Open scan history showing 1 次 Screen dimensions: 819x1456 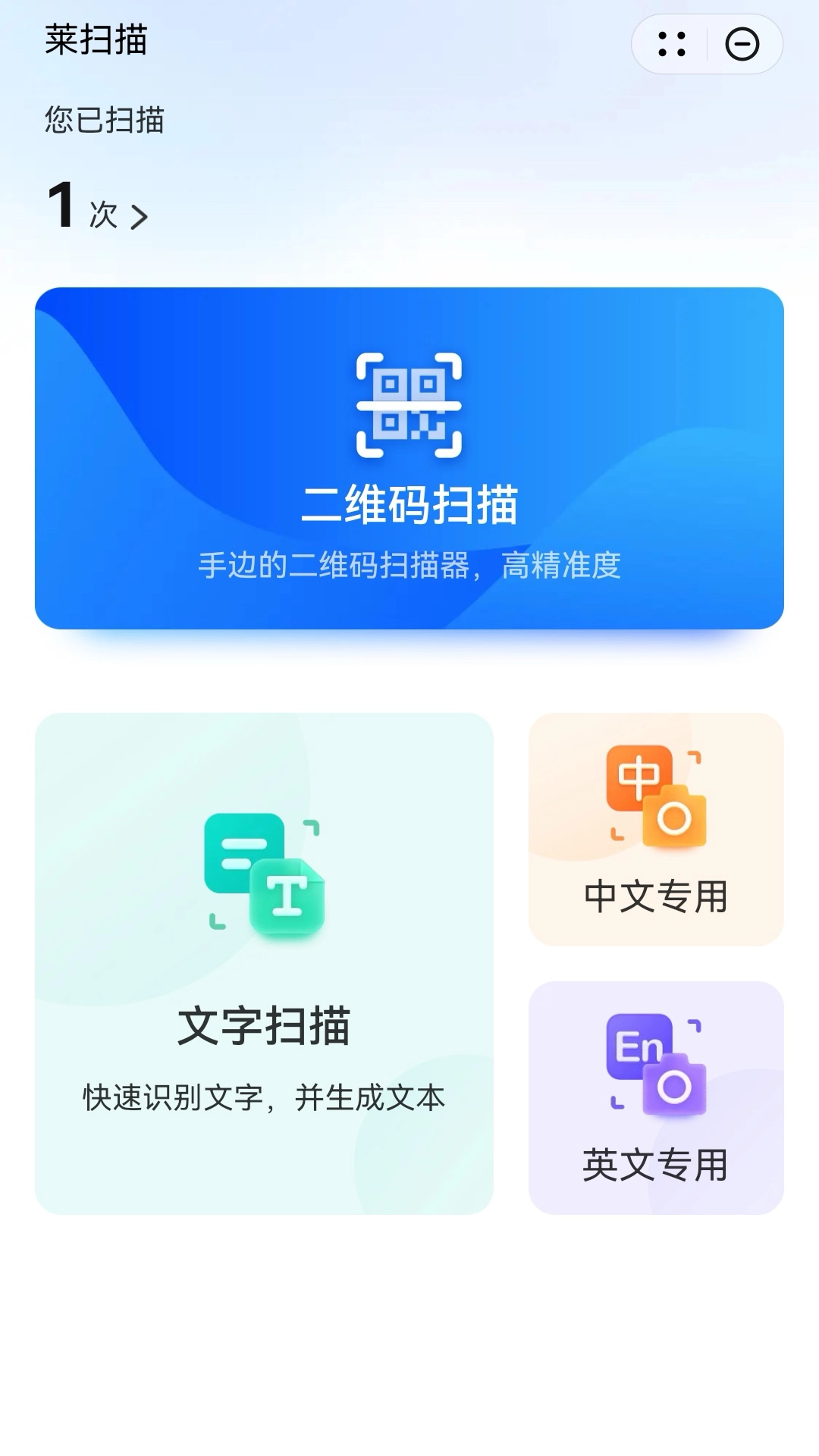tap(97, 208)
